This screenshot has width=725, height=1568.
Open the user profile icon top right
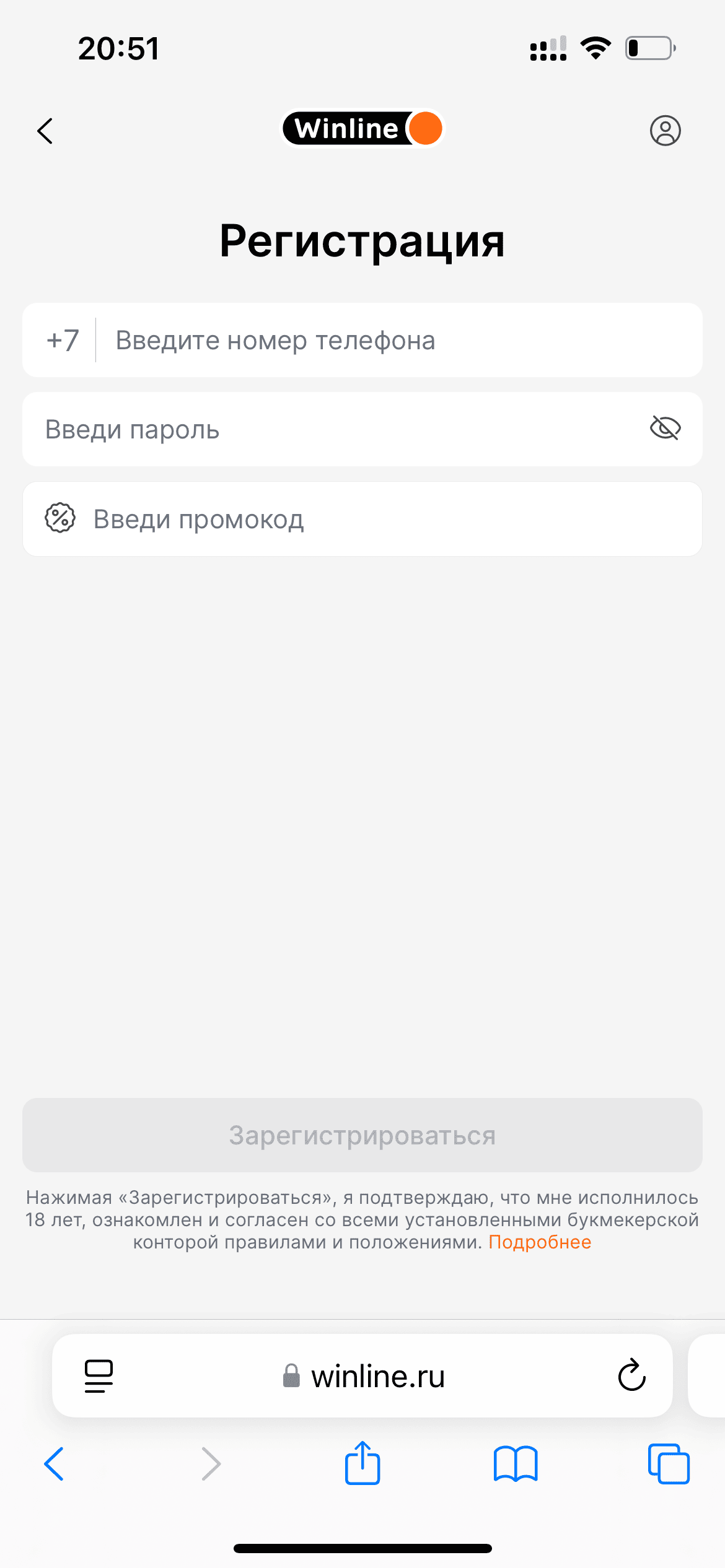click(666, 131)
